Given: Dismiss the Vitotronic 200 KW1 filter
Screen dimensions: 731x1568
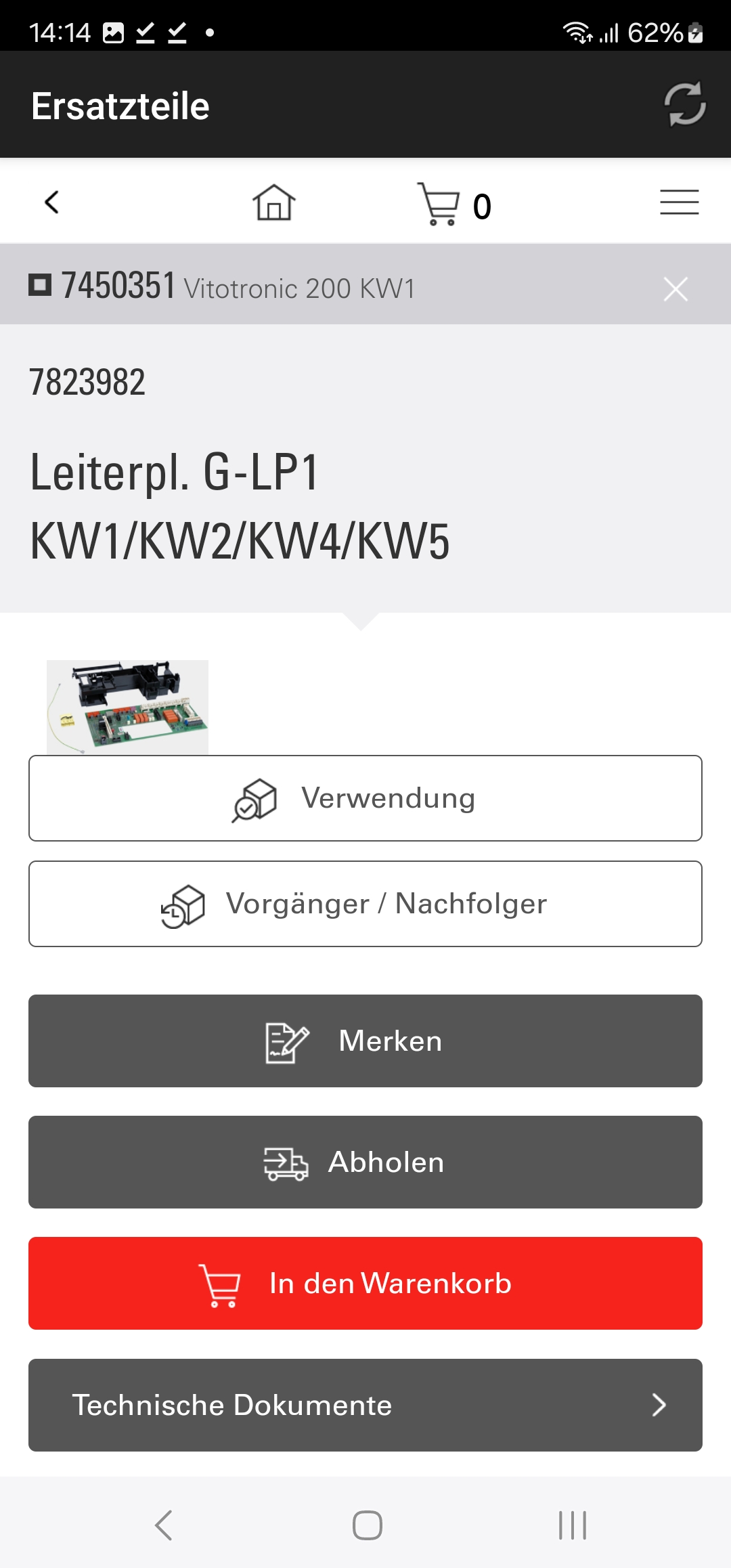Looking at the screenshot, I should 675,289.
